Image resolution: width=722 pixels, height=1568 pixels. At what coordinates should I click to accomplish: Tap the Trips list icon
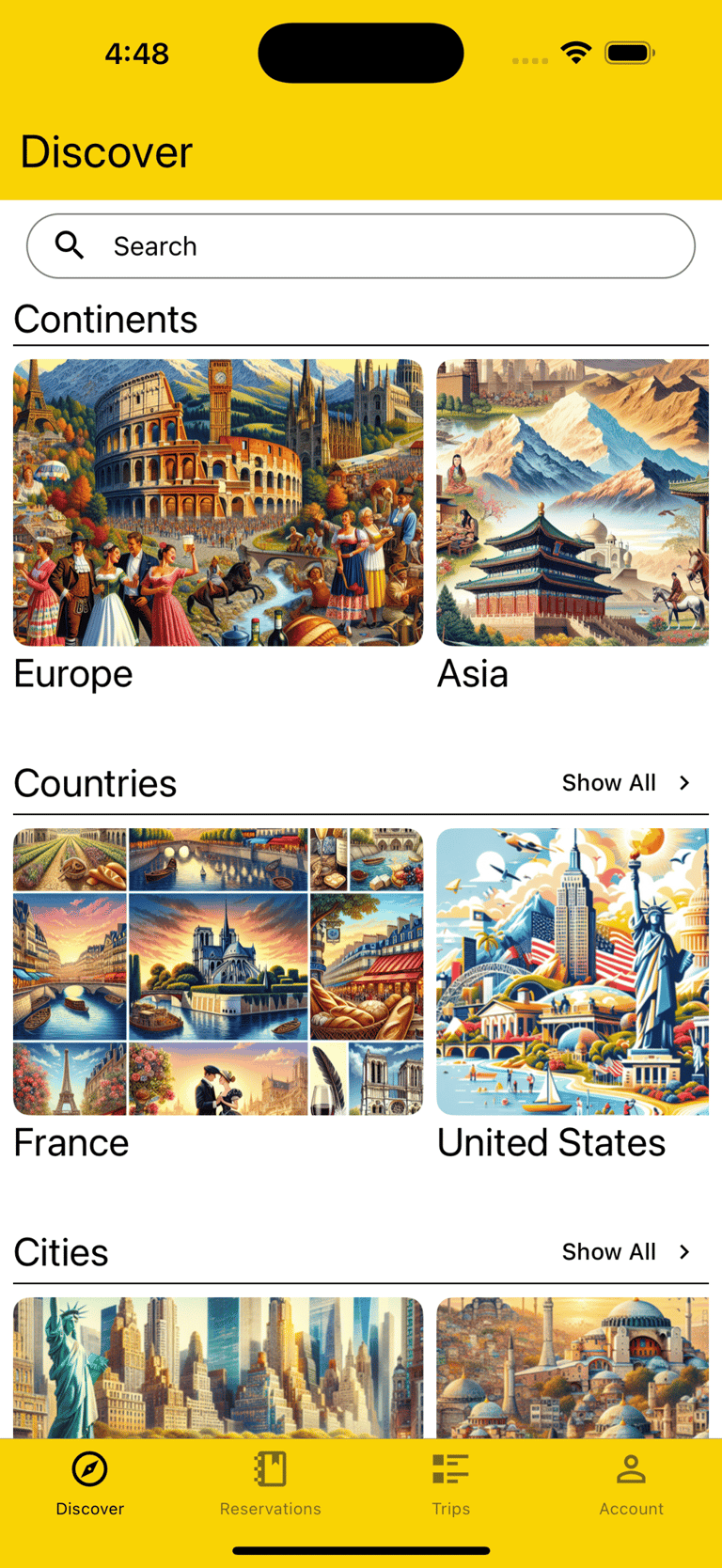pyautogui.click(x=450, y=1469)
